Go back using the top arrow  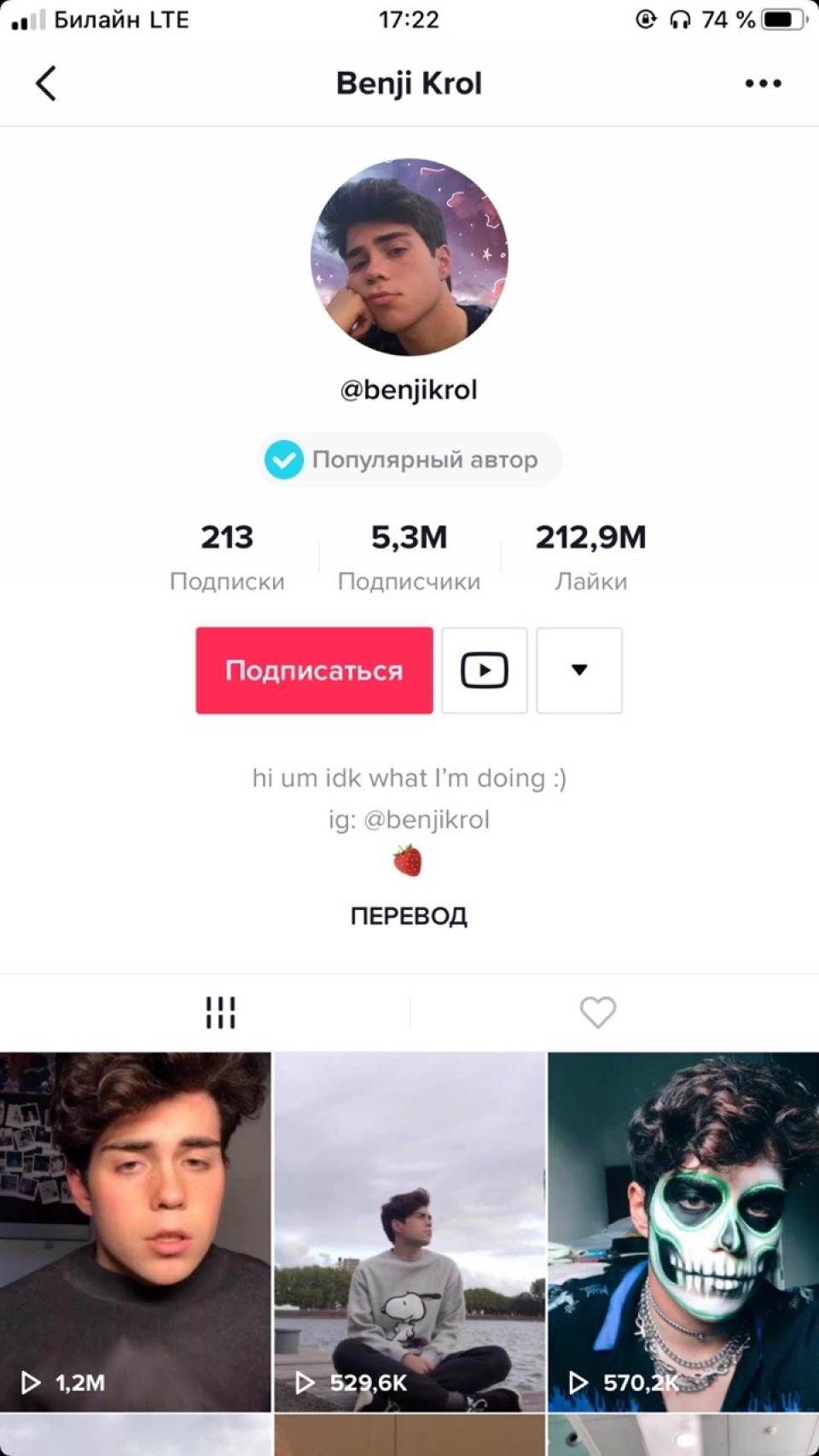pyautogui.click(x=46, y=84)
